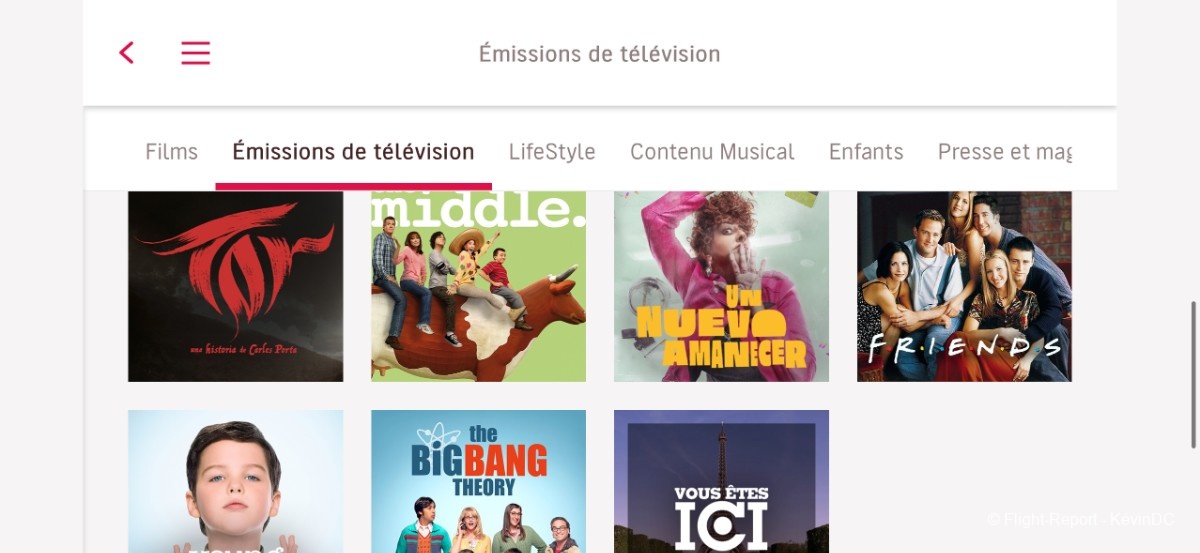Open Un Nuevo Amanecer show
The image size is (1200, 553).
pos(721,286)
